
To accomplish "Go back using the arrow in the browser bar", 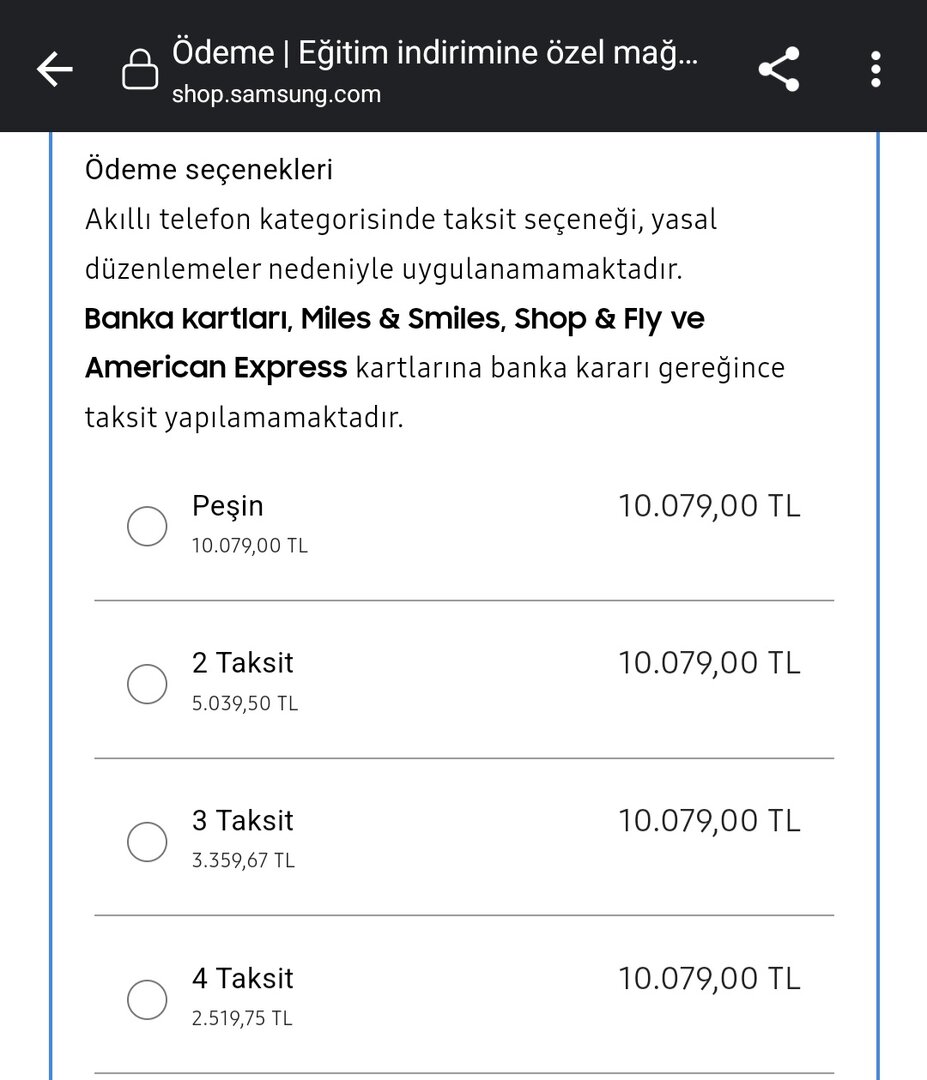I will pyautogui.click(x=55, y=69).
